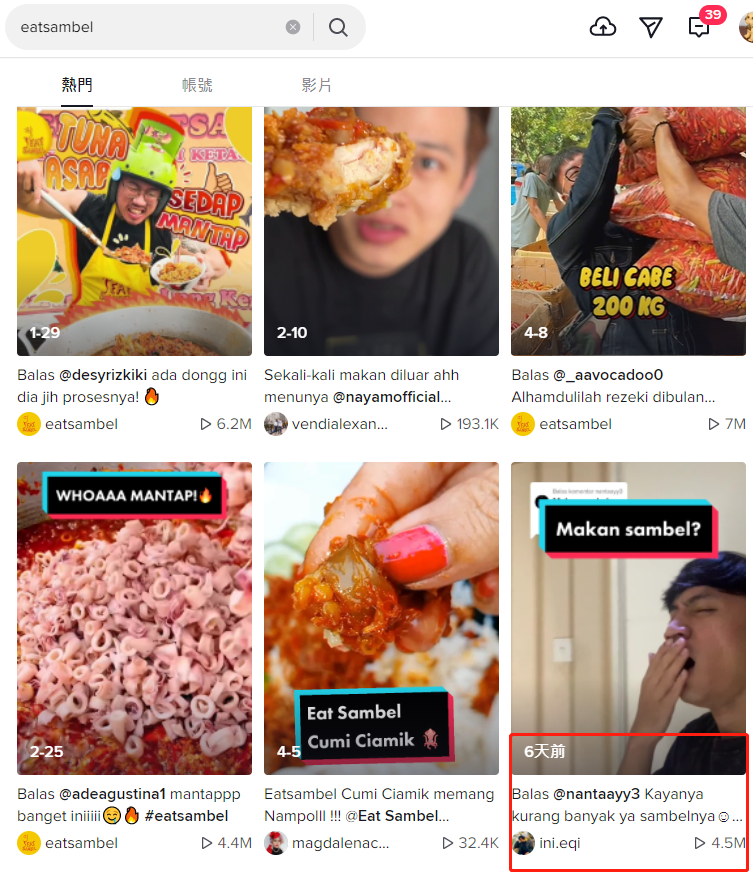Open the inbox with 39 notifications

click(x=699, y=27)
